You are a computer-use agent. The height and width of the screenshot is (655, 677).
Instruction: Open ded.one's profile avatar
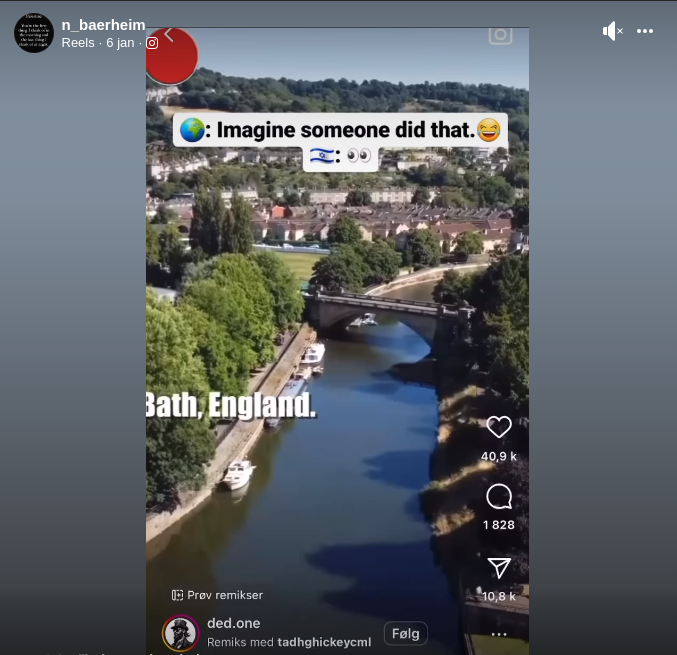[181, 633]
